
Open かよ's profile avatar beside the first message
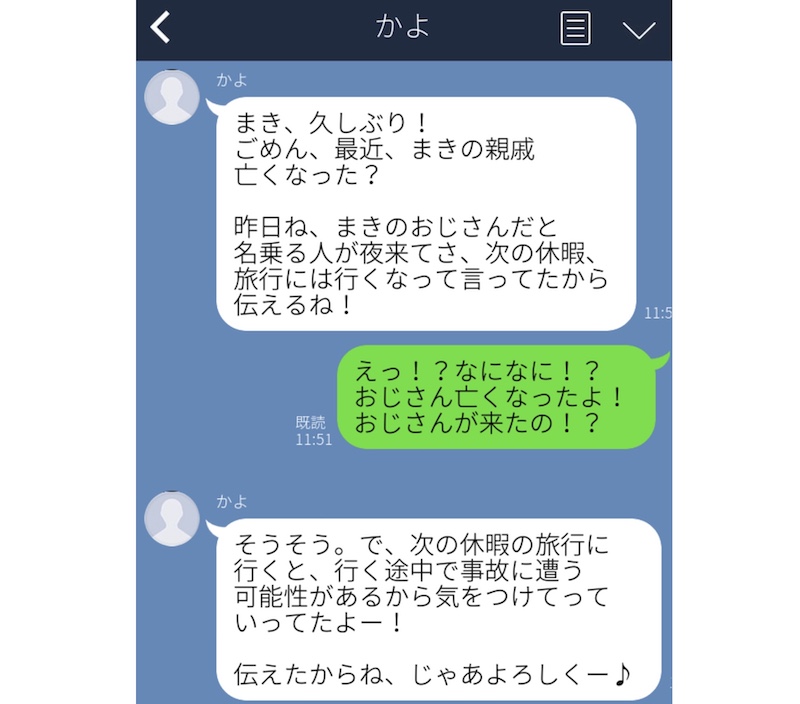[173, 97]
